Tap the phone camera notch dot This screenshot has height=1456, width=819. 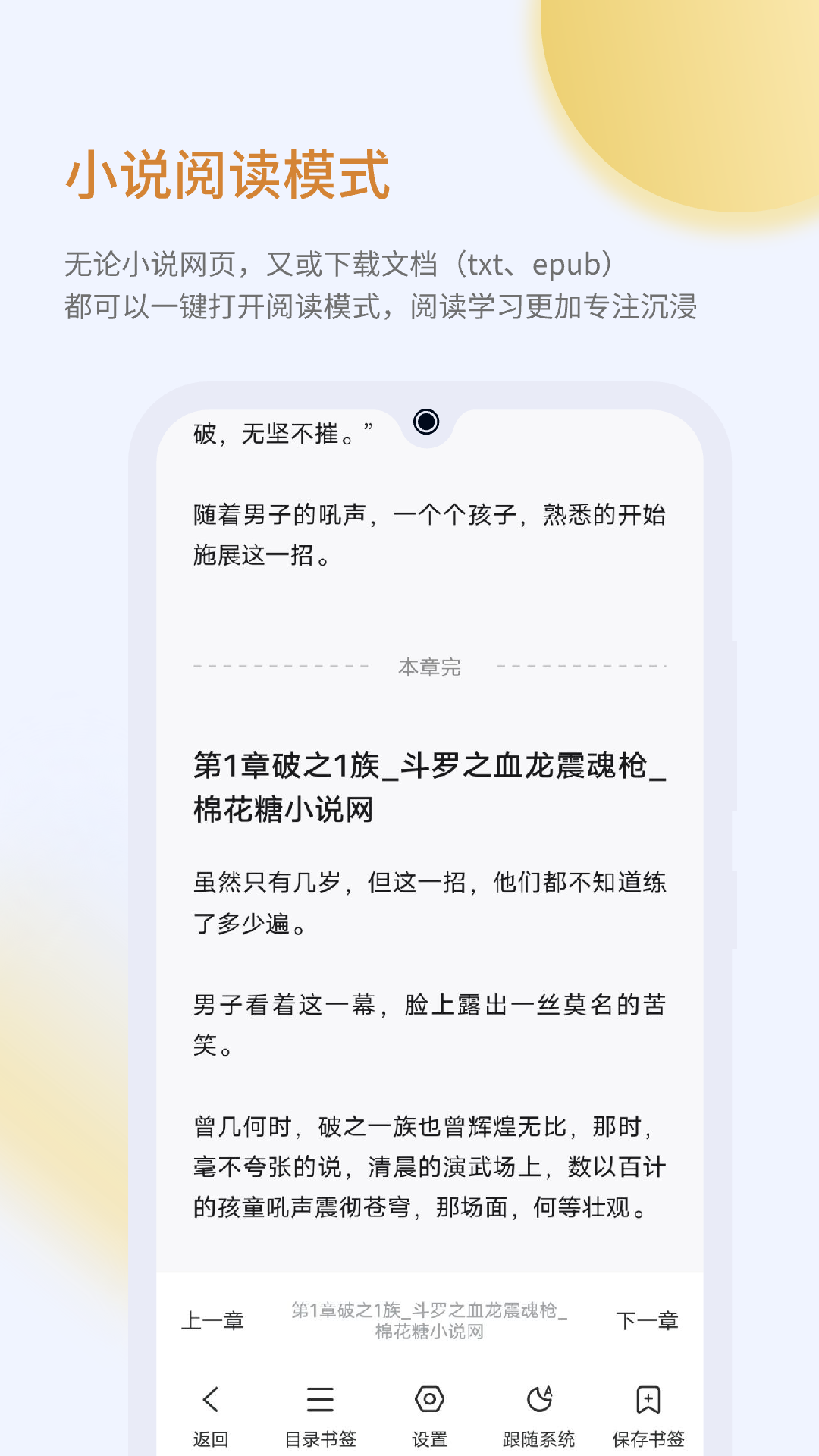click(426, 422)
